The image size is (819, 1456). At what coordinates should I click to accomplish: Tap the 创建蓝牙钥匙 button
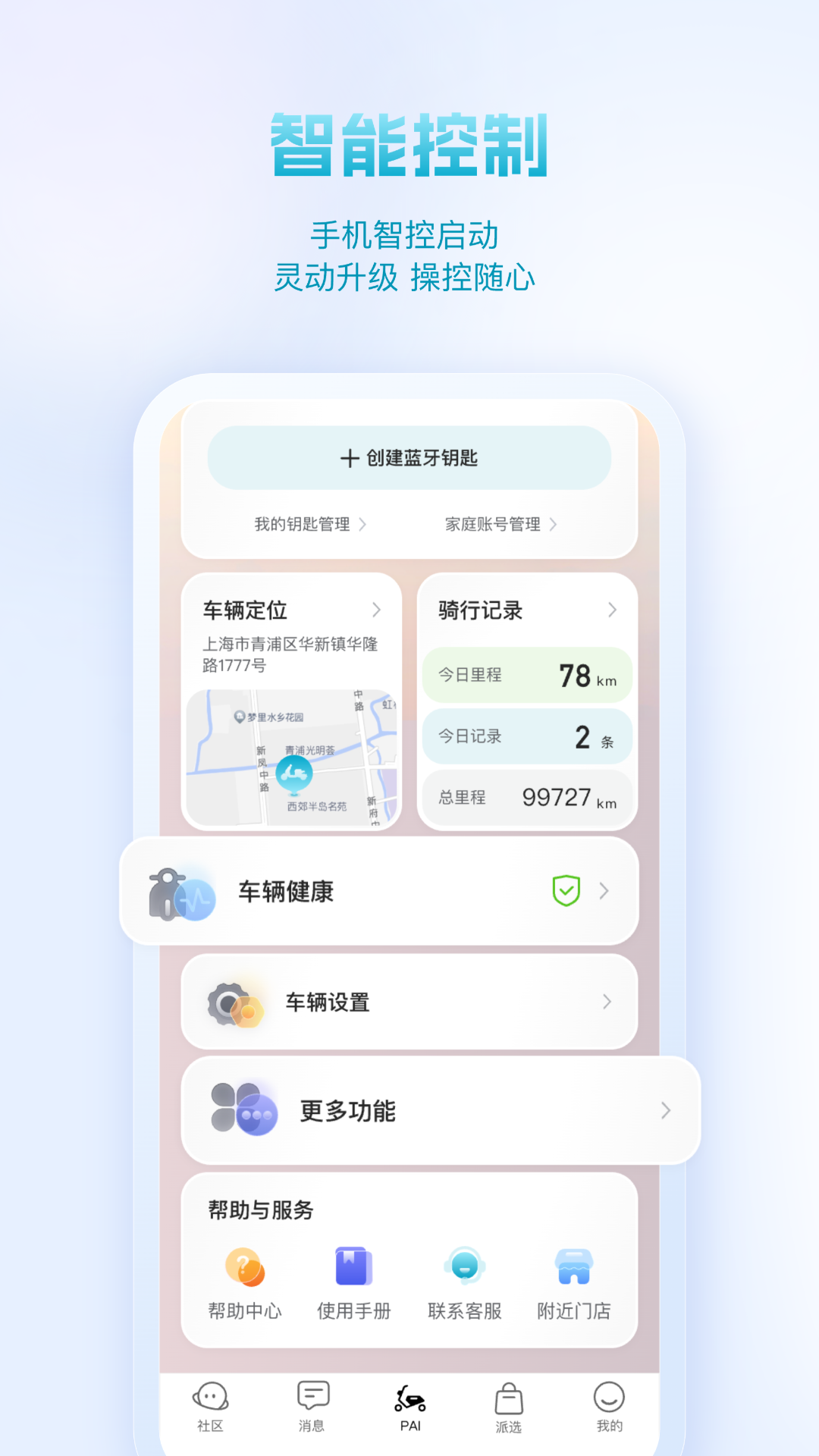point(409,457)
